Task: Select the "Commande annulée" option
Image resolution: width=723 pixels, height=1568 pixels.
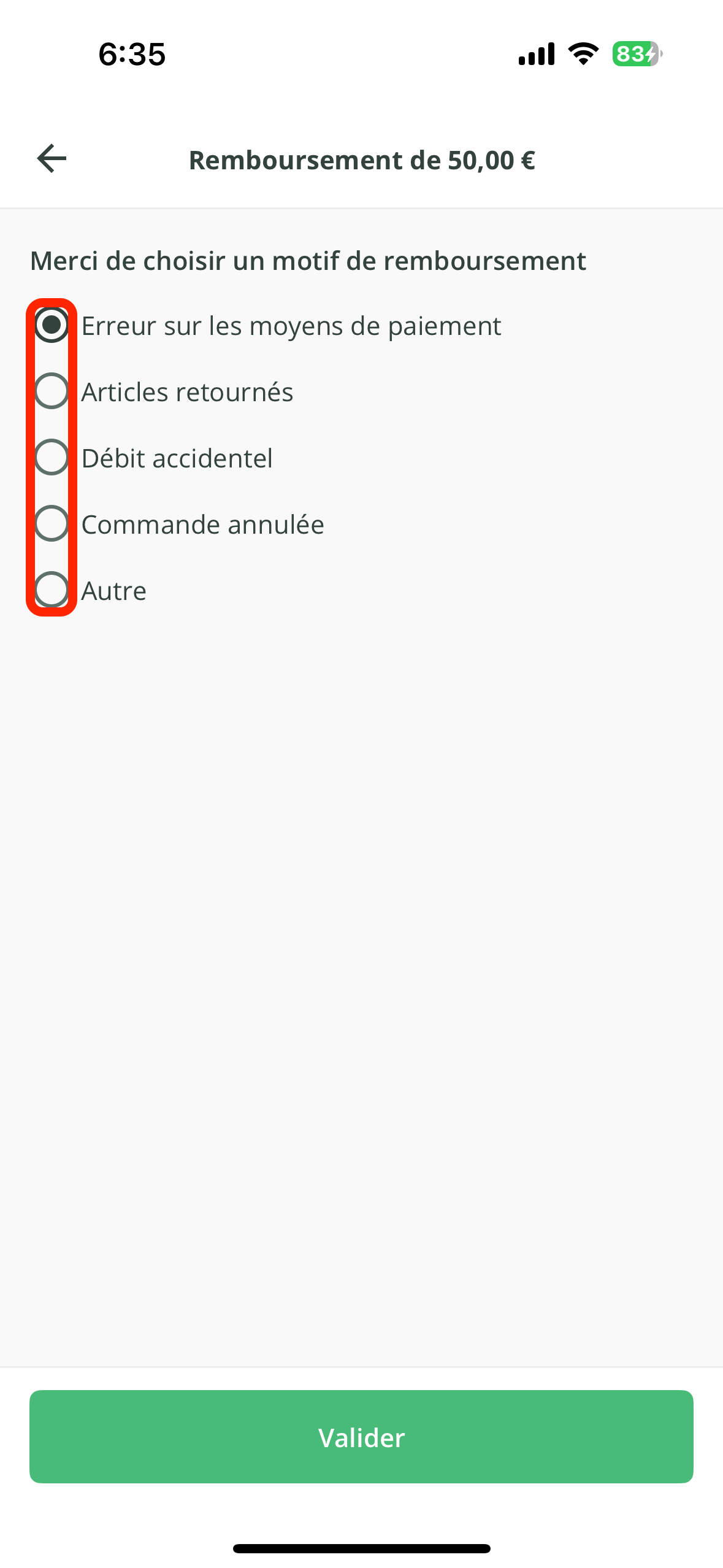Action: coord(52,524)
